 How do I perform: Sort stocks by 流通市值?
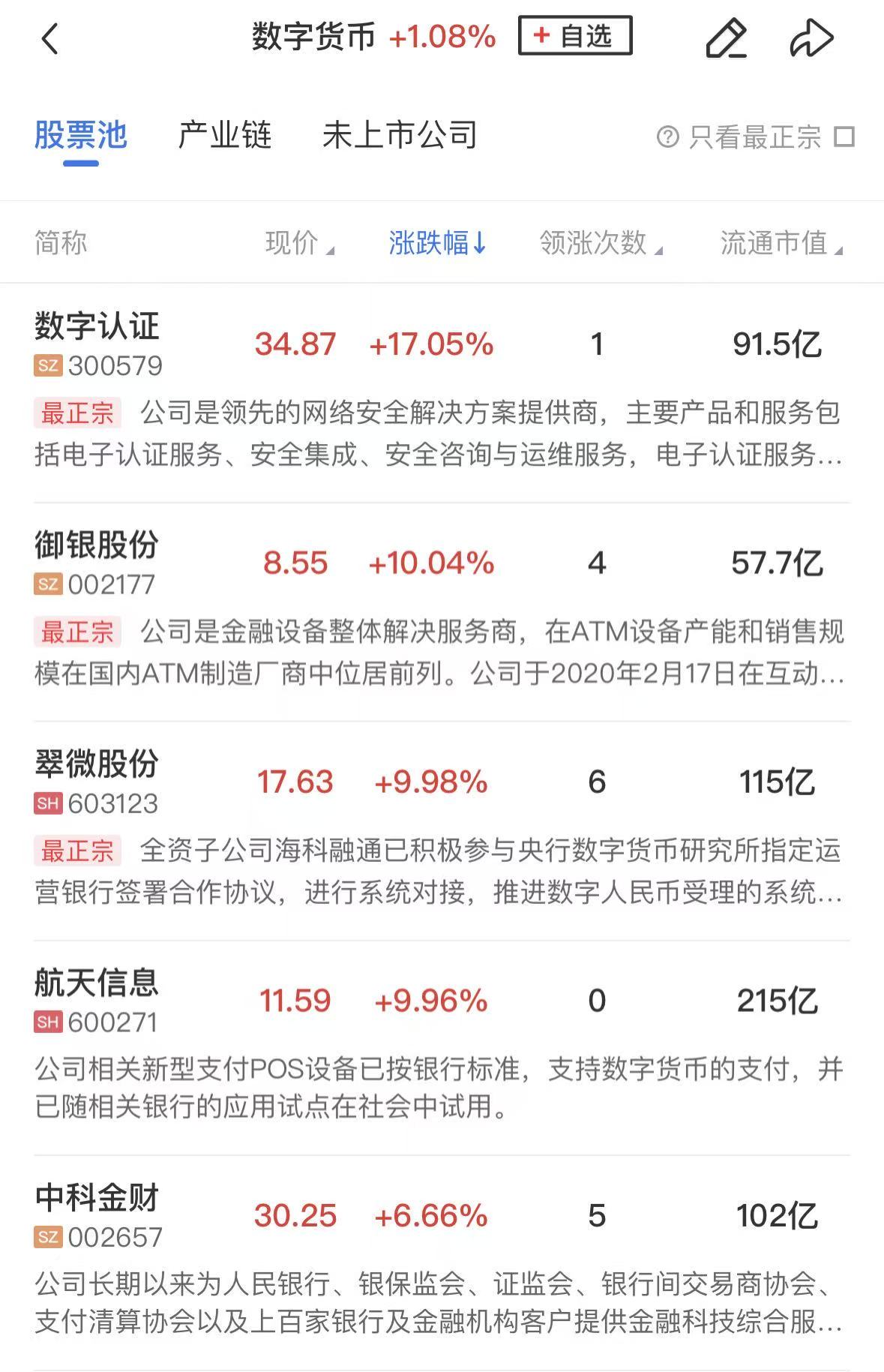coord(781,243)
